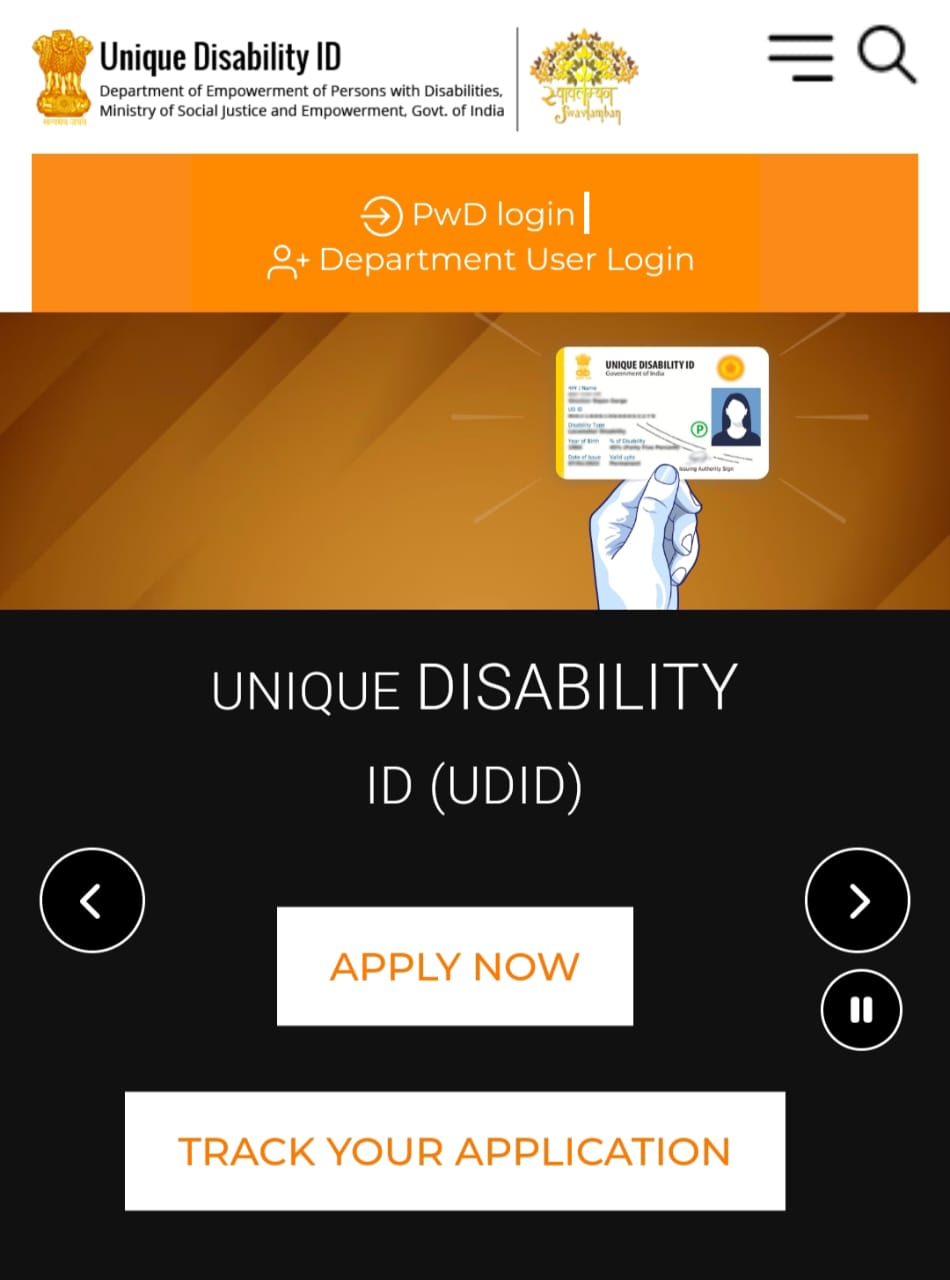
Task: Open the hamburger menu
Action: pyautogui.click(x=800, y=57)
